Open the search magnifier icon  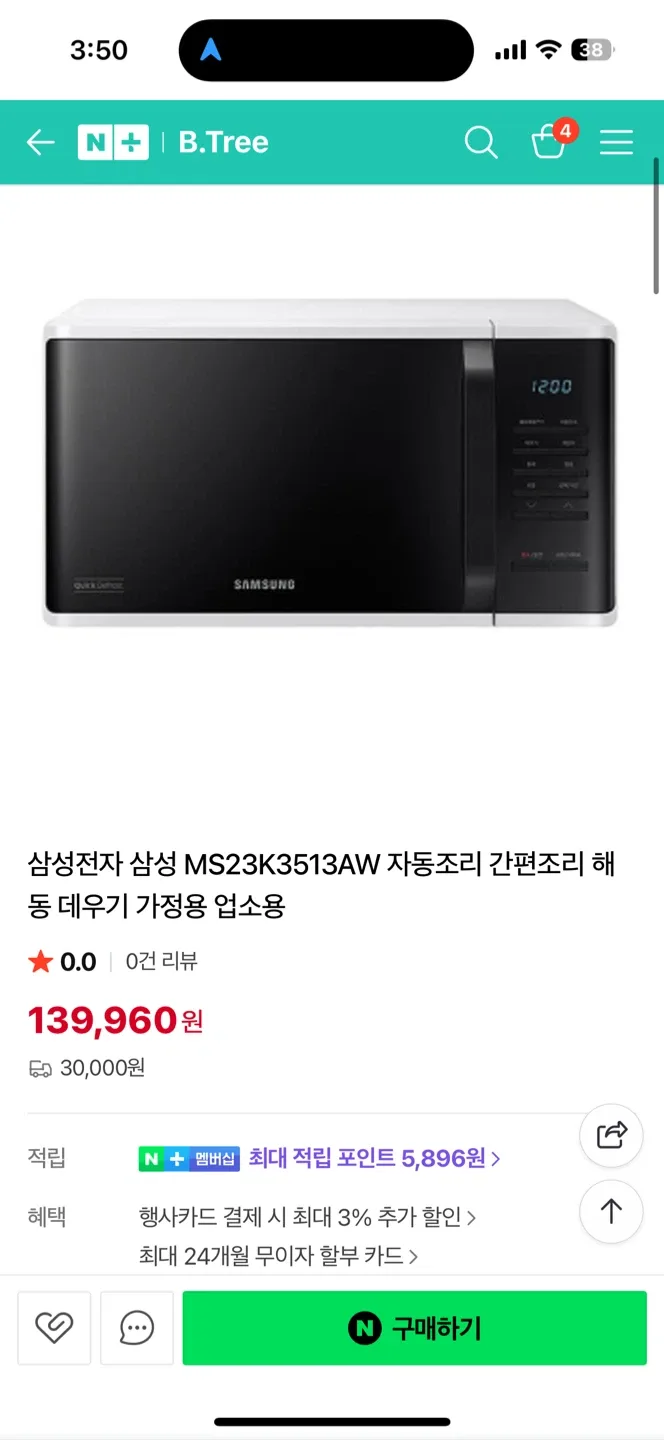pos(481,143)
